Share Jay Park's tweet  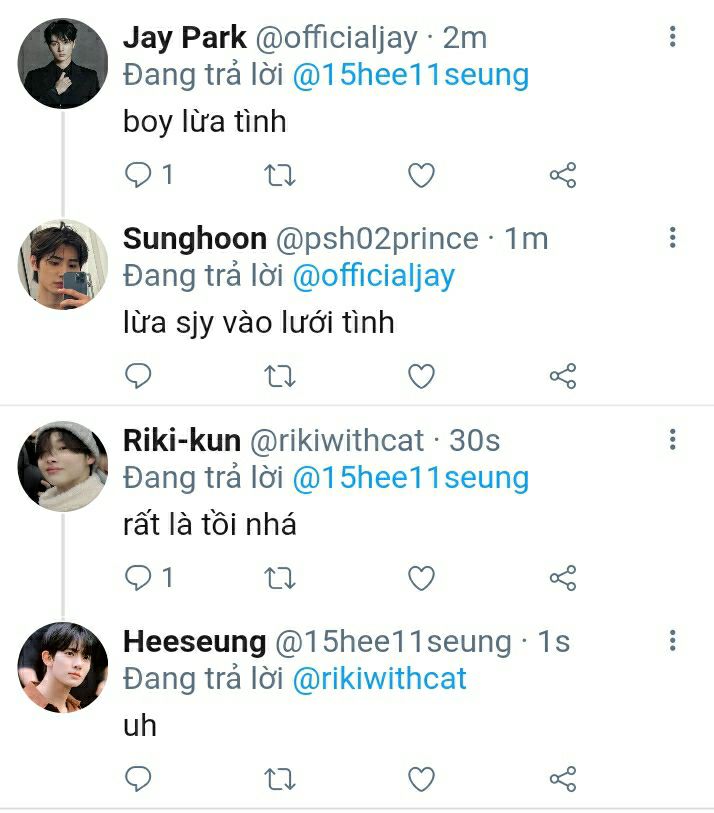pos(563,175)
